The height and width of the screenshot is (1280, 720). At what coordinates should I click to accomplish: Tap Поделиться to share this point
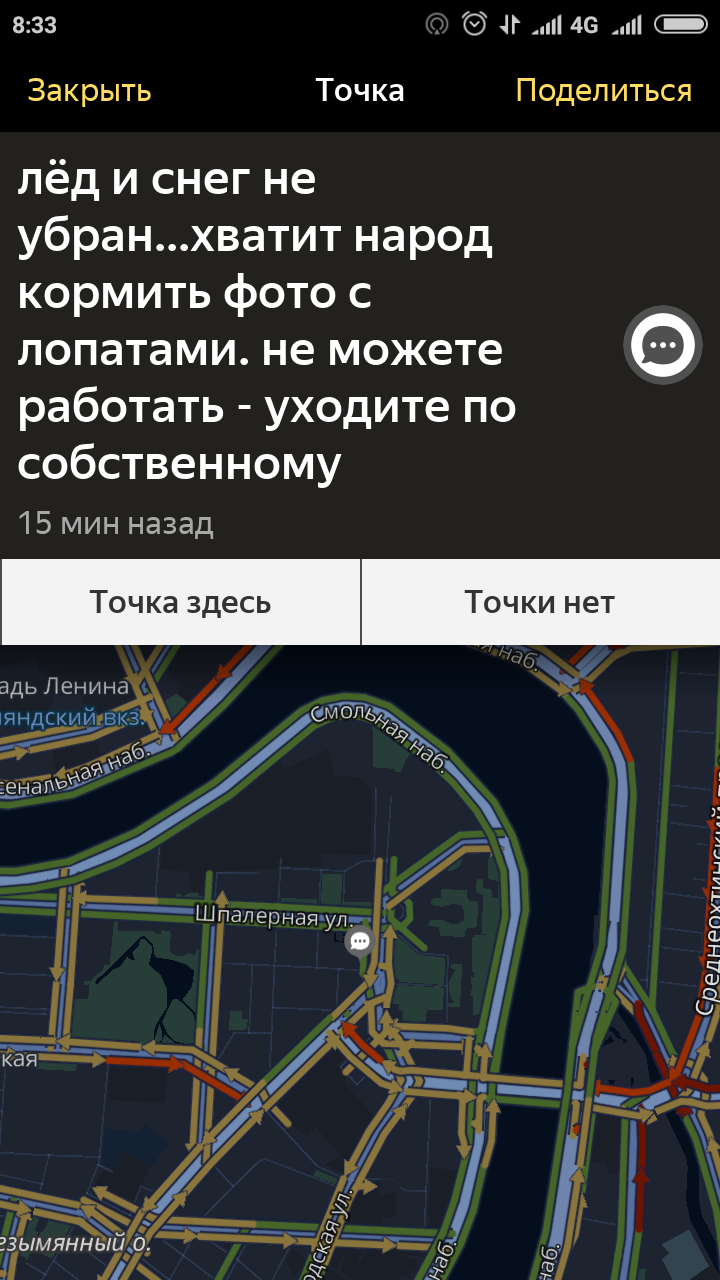(603, 91)
